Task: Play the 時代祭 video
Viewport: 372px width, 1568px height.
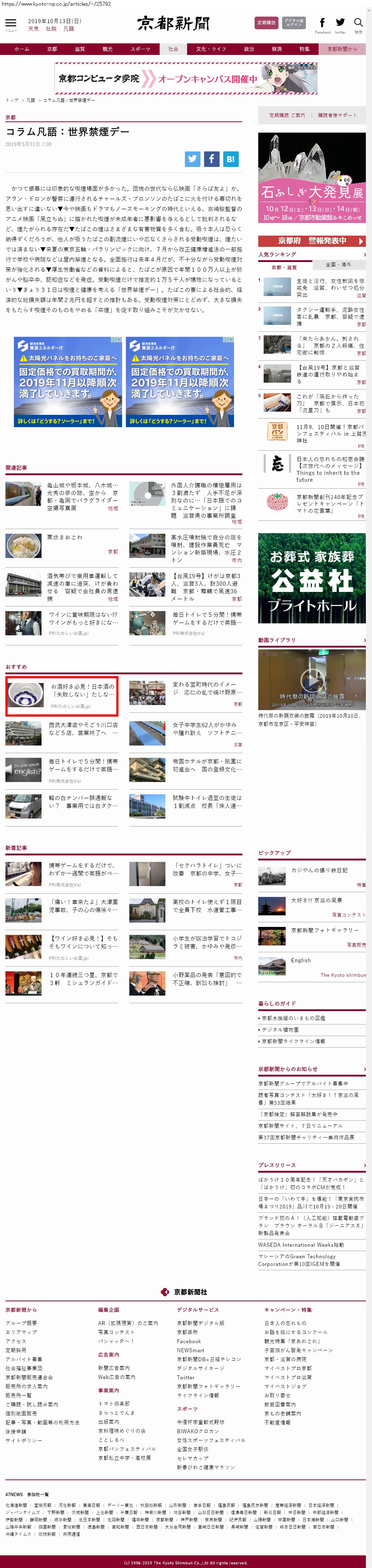Action: [x=311, y=679]
